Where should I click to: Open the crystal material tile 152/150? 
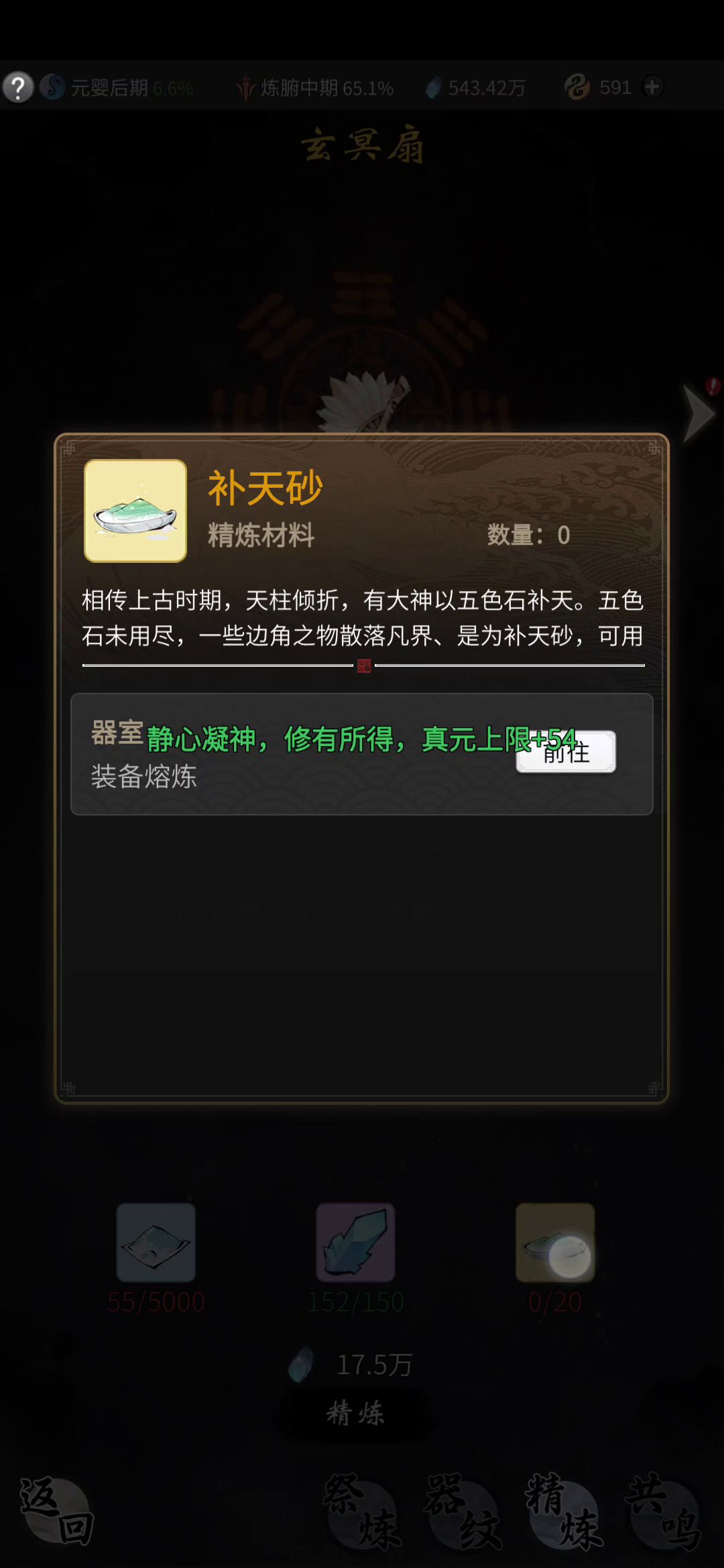(355, 1242)
